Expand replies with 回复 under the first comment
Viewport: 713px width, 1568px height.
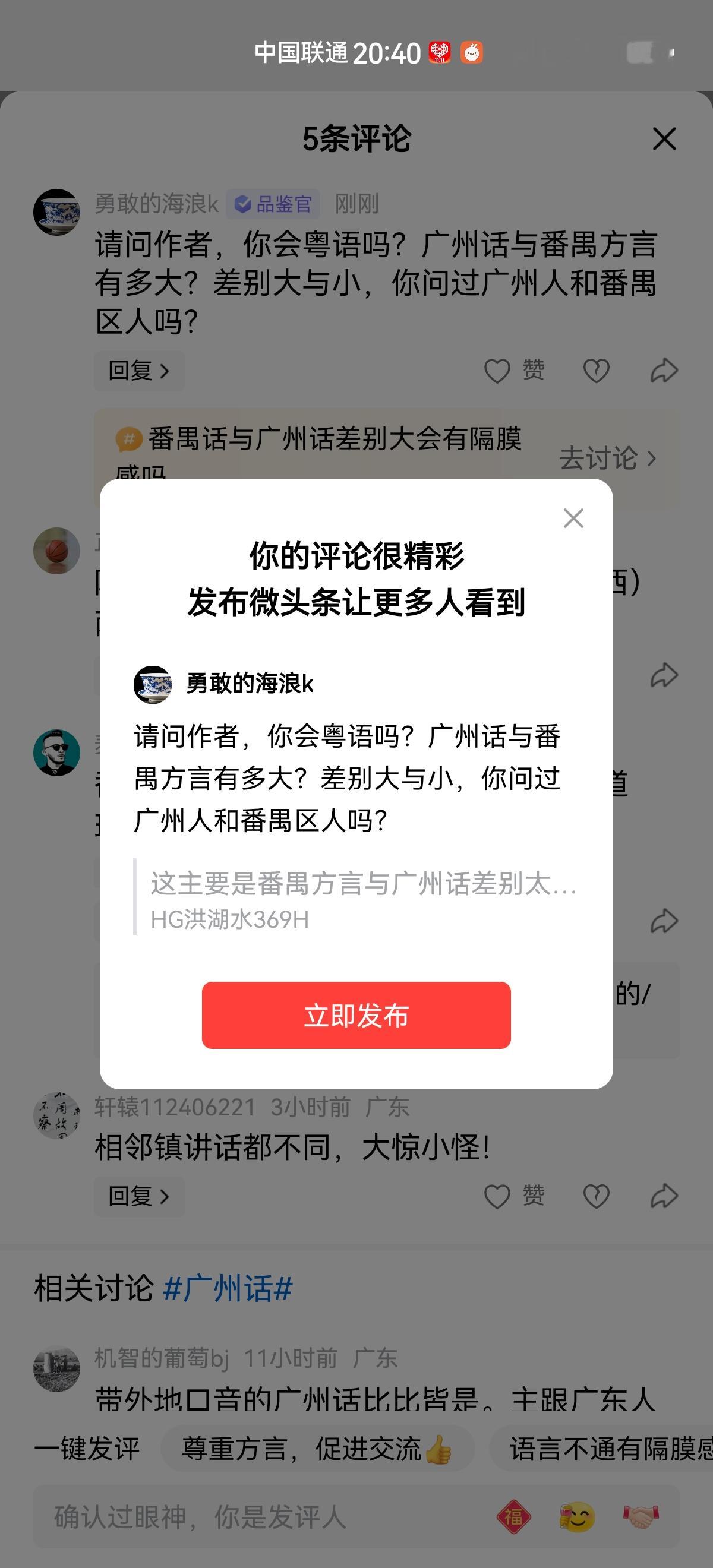[139, 371]
